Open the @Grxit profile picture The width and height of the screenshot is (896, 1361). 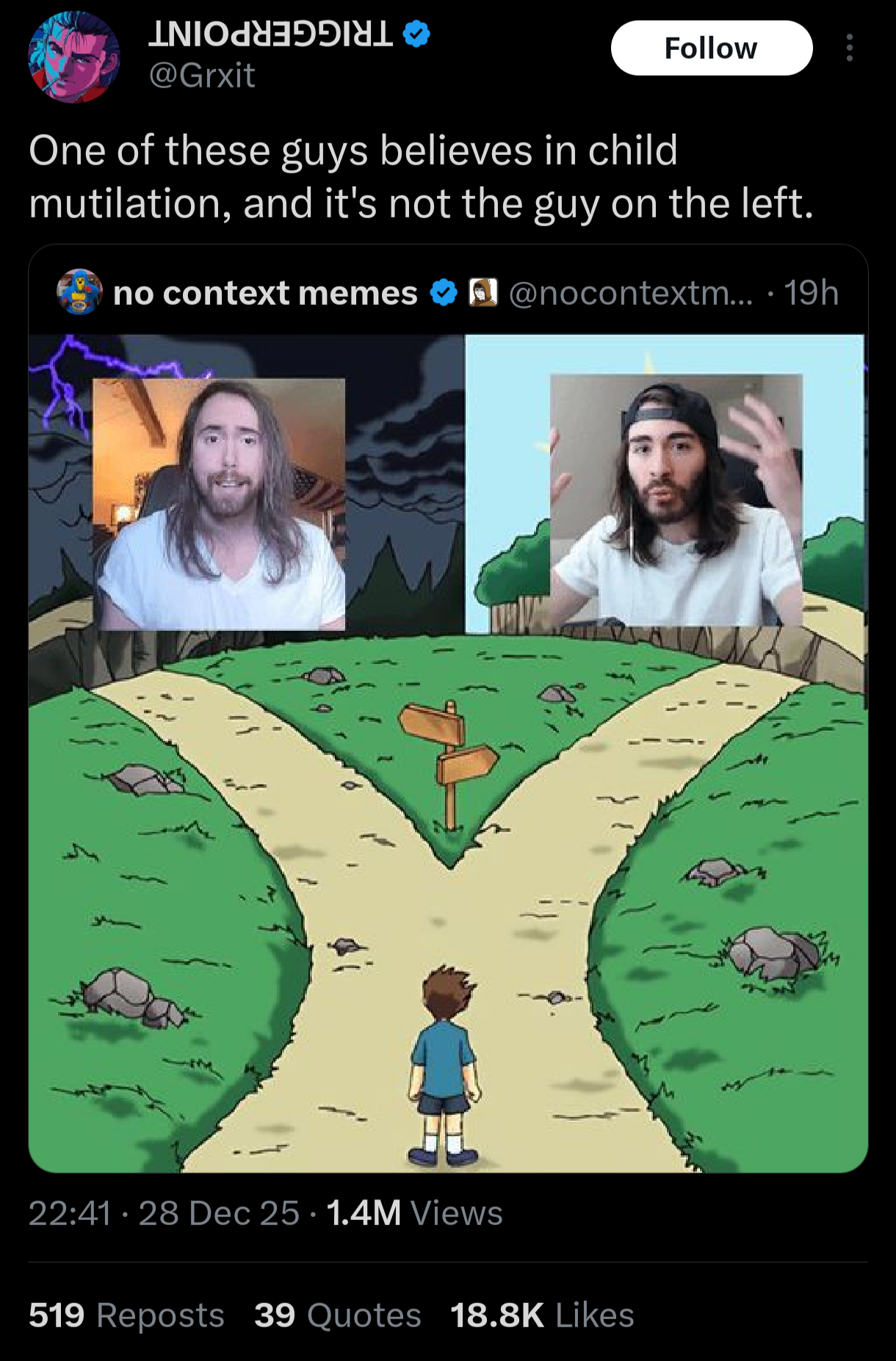click(73, 57)
